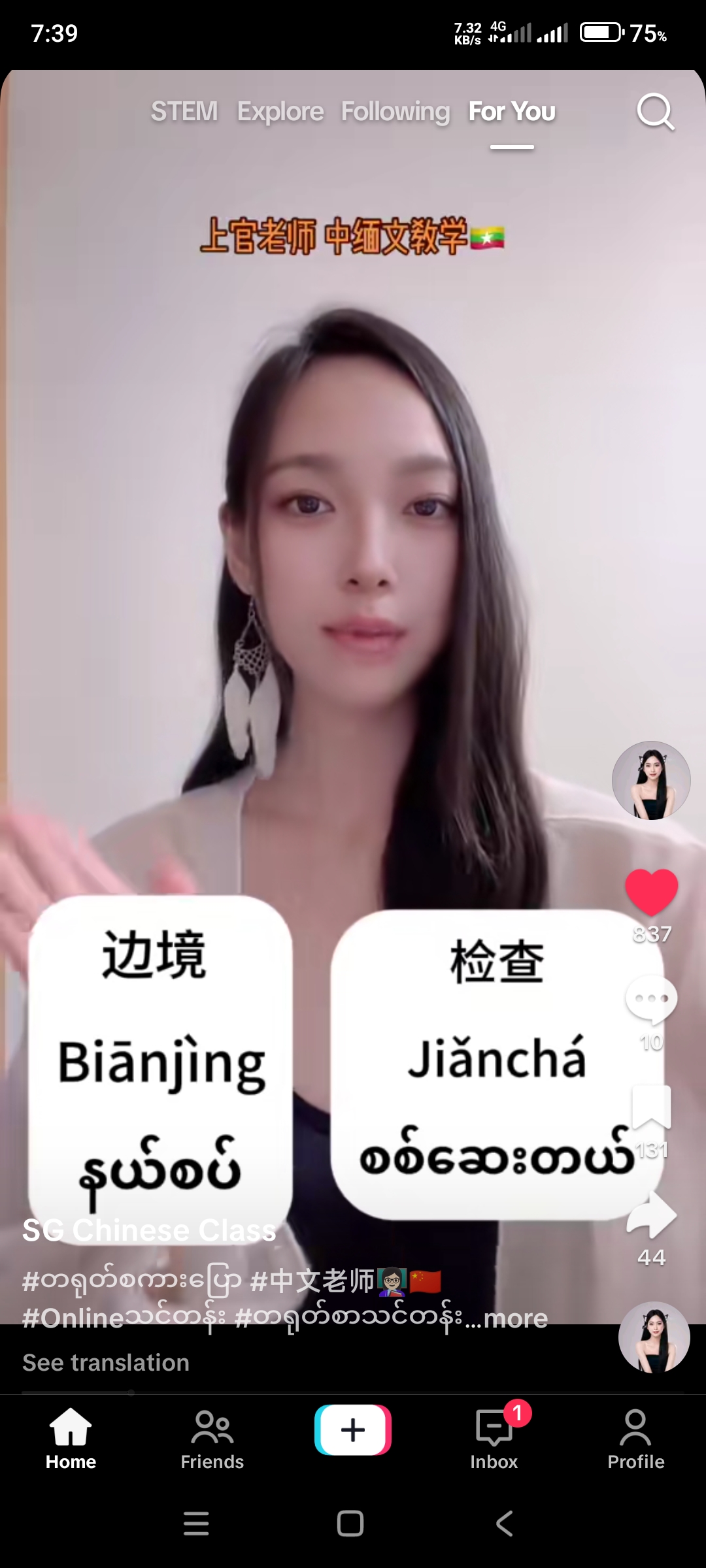Tap the system back button

505,1524
